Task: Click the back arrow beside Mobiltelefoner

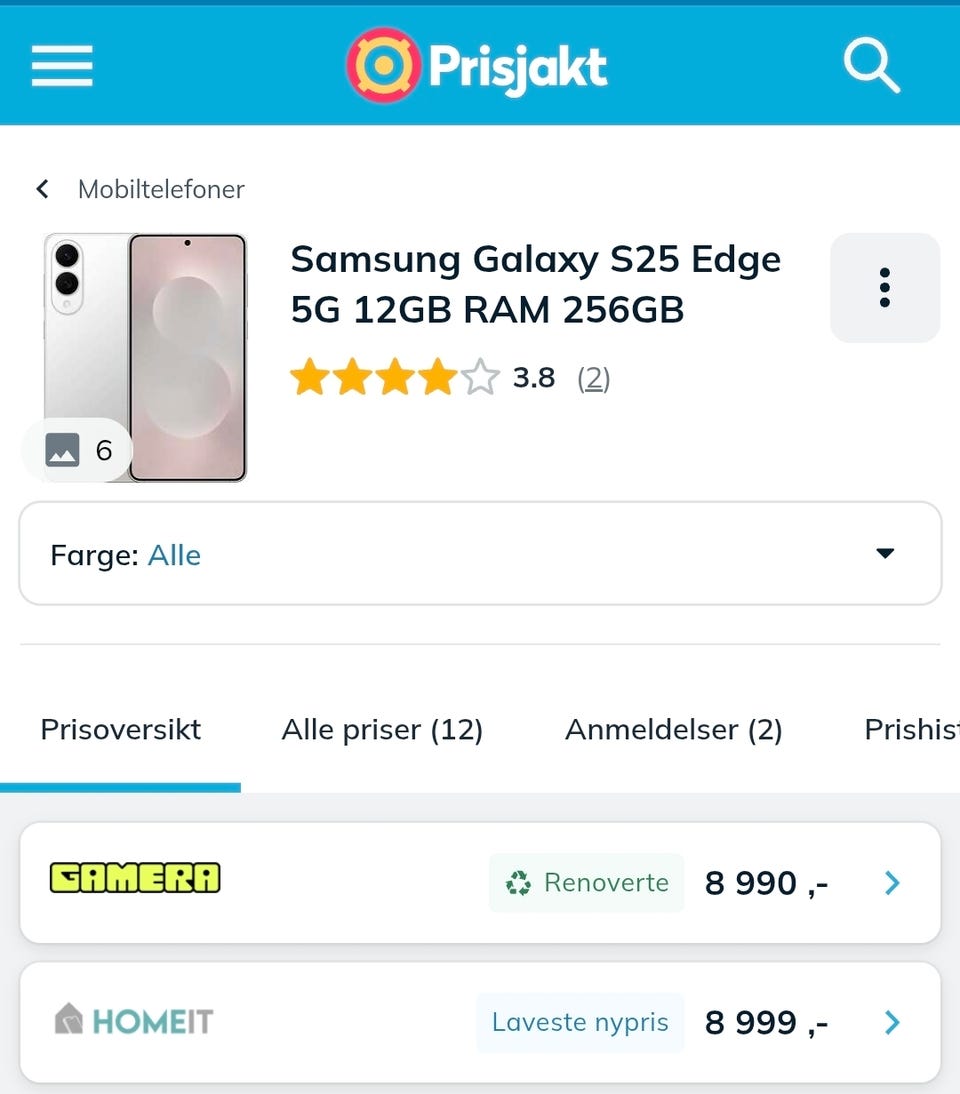Action: pos(42,189)
